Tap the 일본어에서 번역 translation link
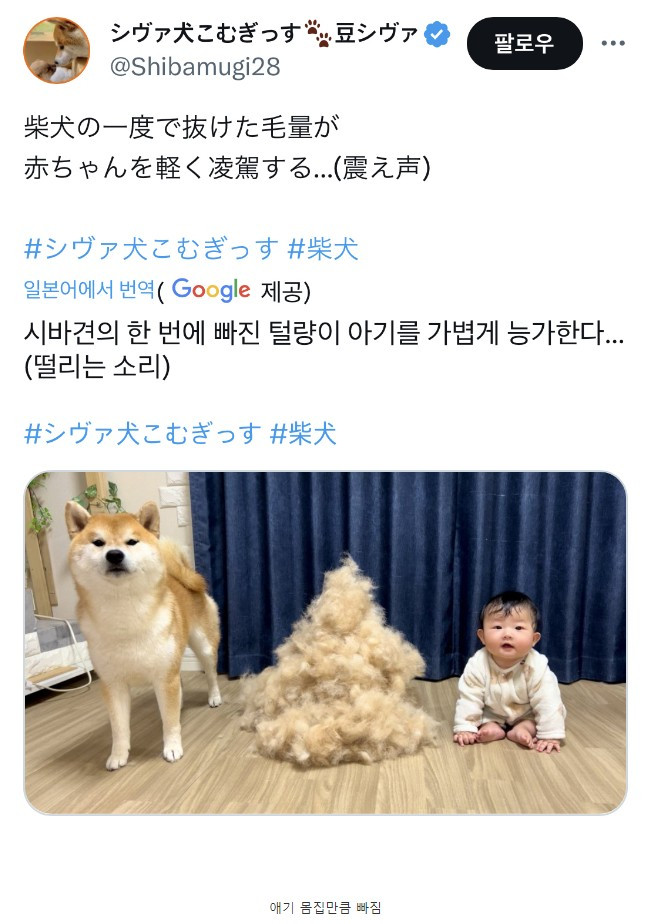The image size is (661, 924). pos(89,291)
